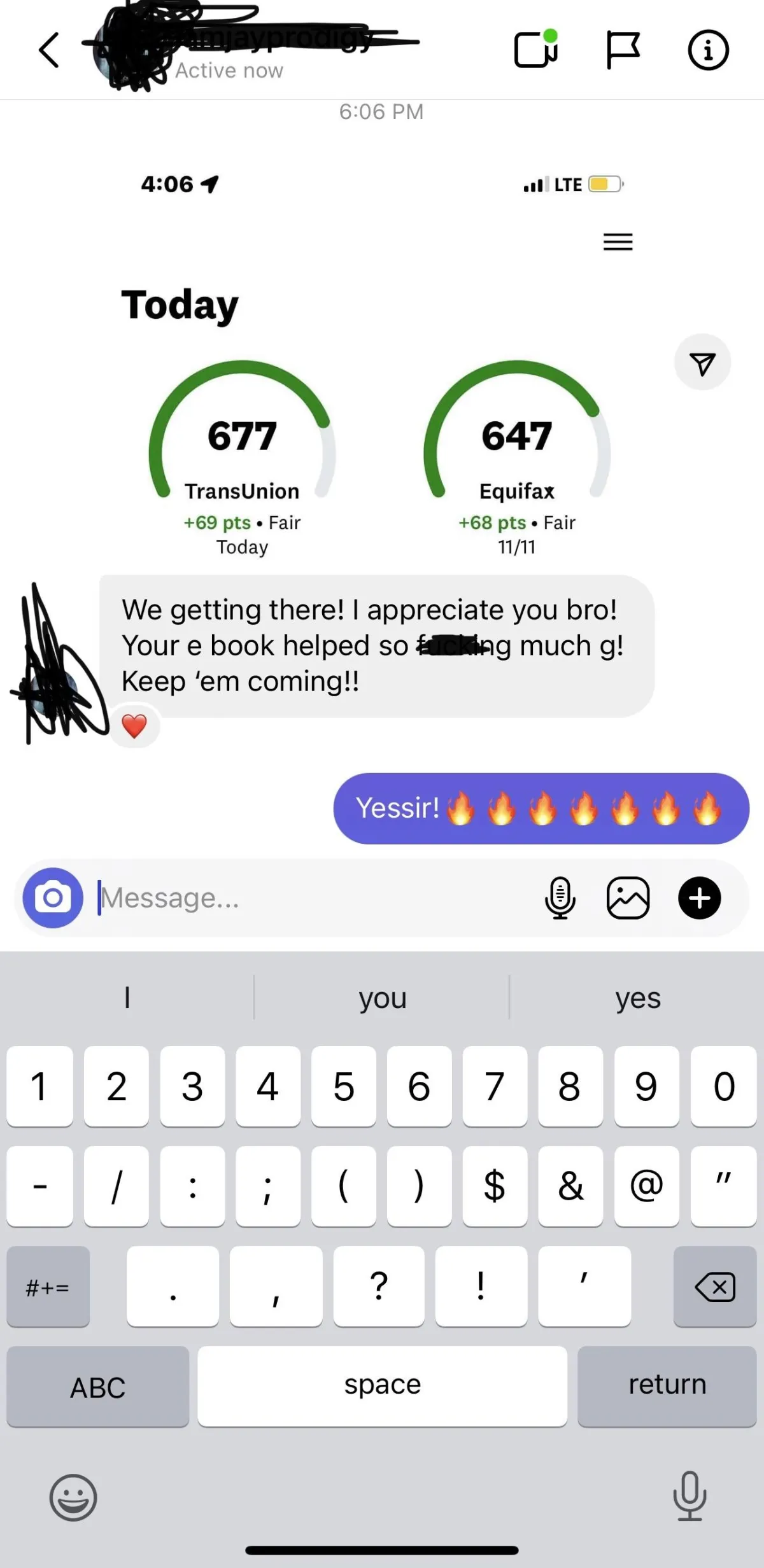Flag this conversation
764x1568 pixels.
click(623, 50)
